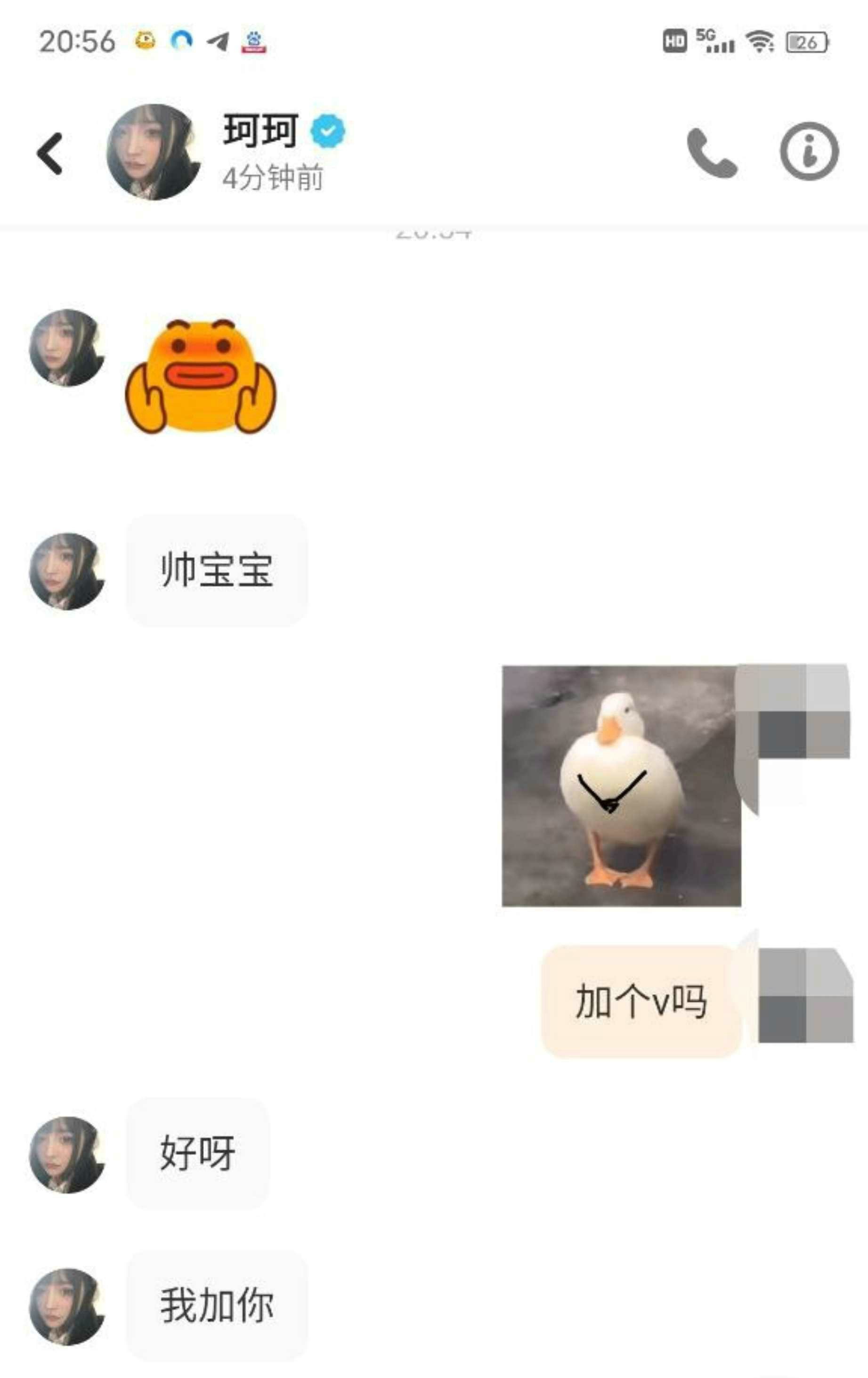Go back from the chat with 珂珂

click(50, 154)
